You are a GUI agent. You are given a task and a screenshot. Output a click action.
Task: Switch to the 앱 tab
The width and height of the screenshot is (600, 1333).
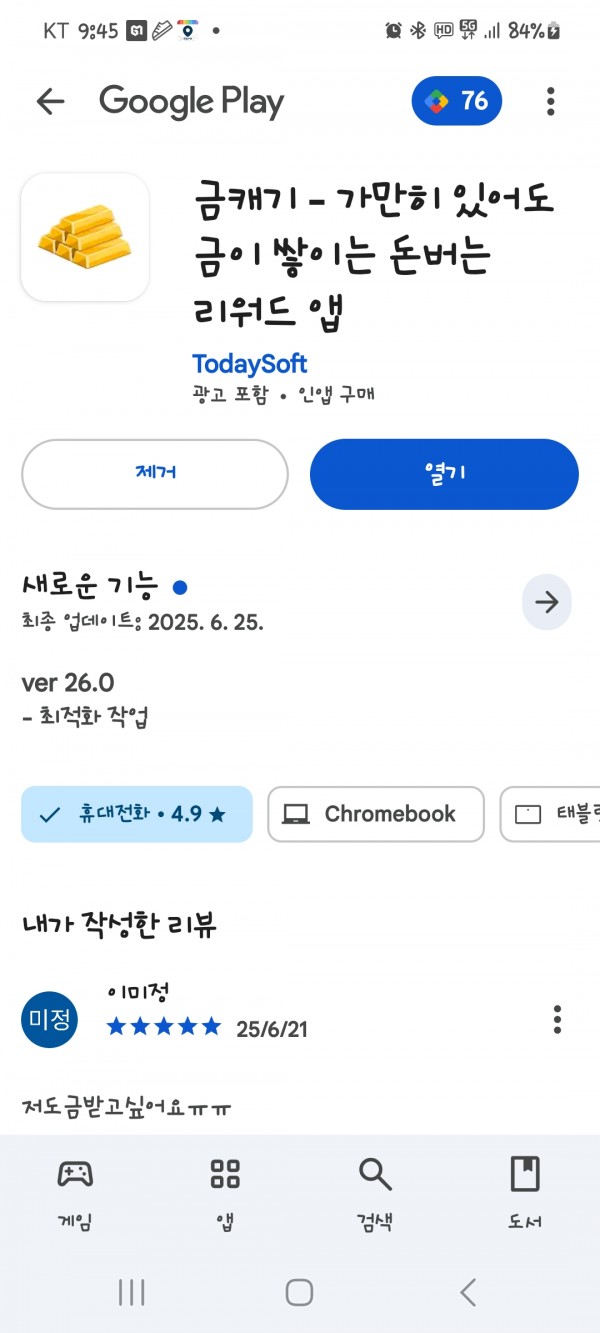(225, 1194)
